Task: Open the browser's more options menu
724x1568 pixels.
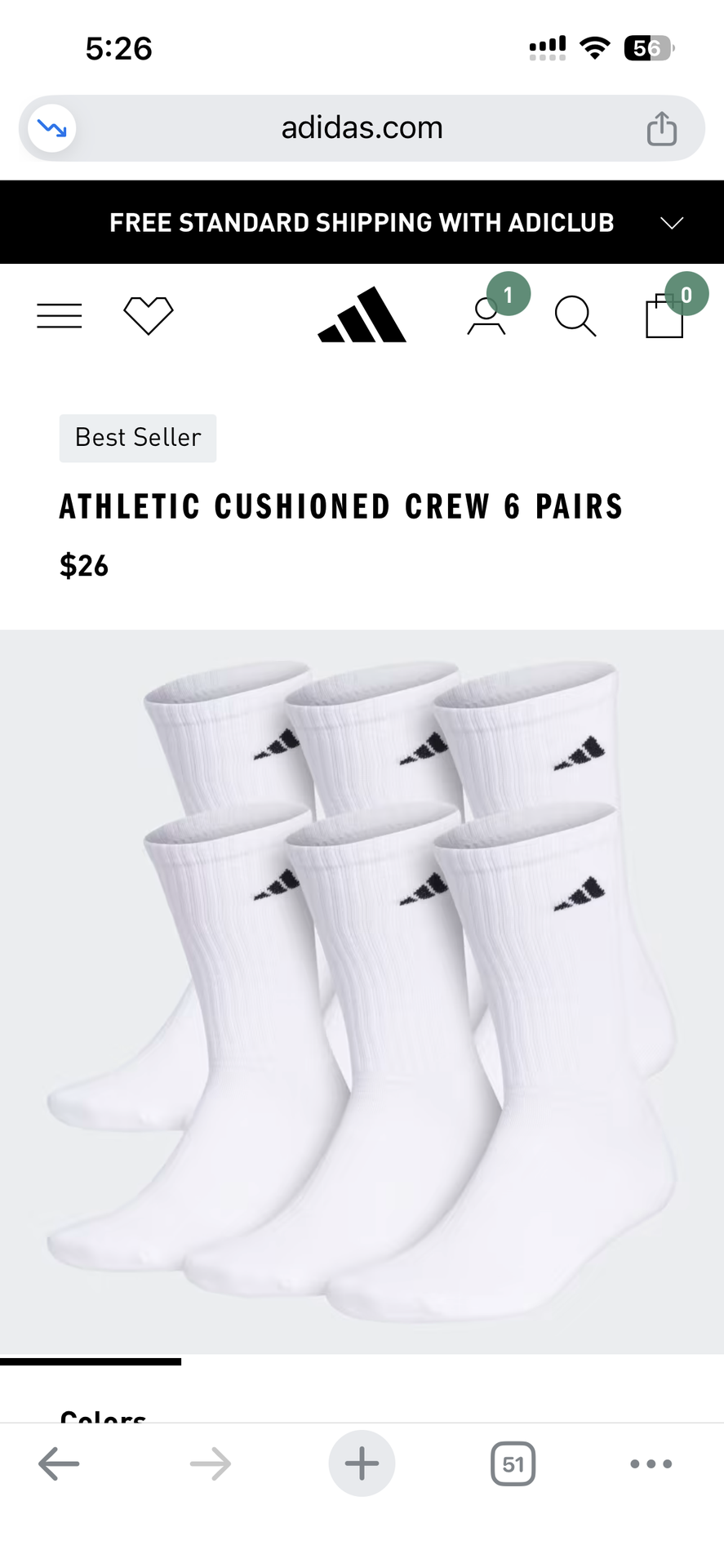Action: [651, 1463]
